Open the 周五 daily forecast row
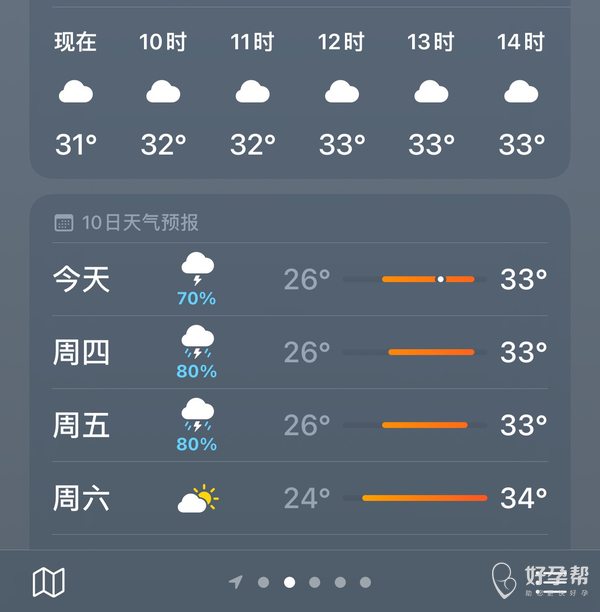The width and height of the screenshot is (600, 612). (300, 425)
